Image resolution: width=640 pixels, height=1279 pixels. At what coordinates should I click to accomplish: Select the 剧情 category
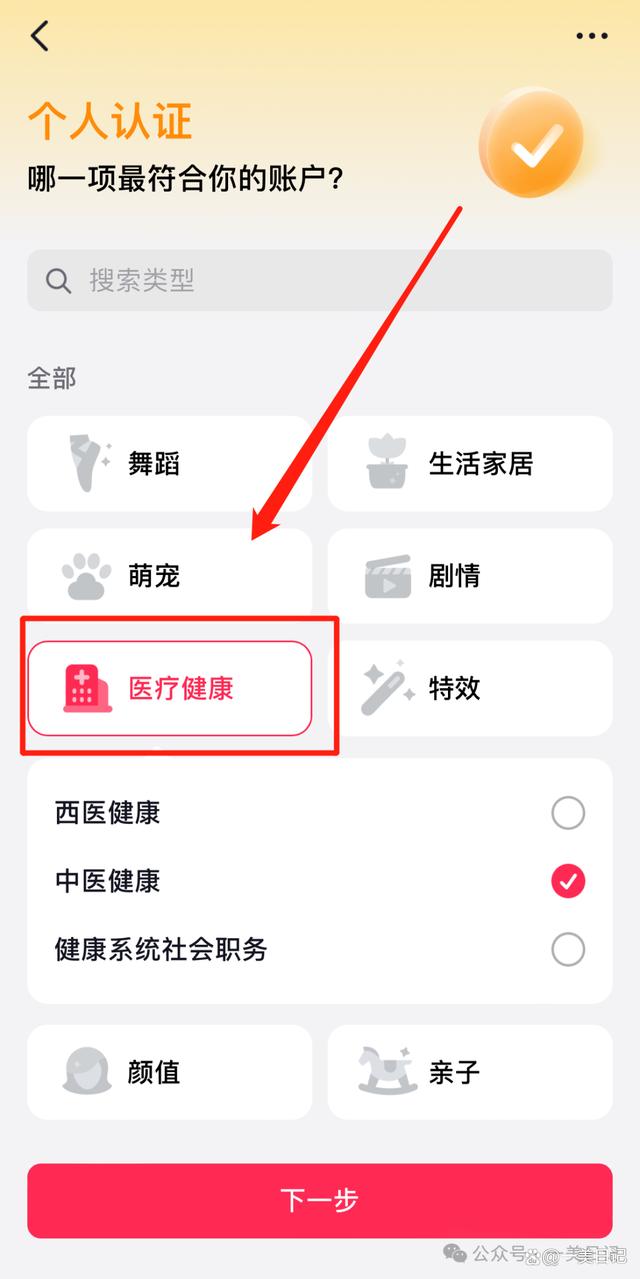point(470,576)
